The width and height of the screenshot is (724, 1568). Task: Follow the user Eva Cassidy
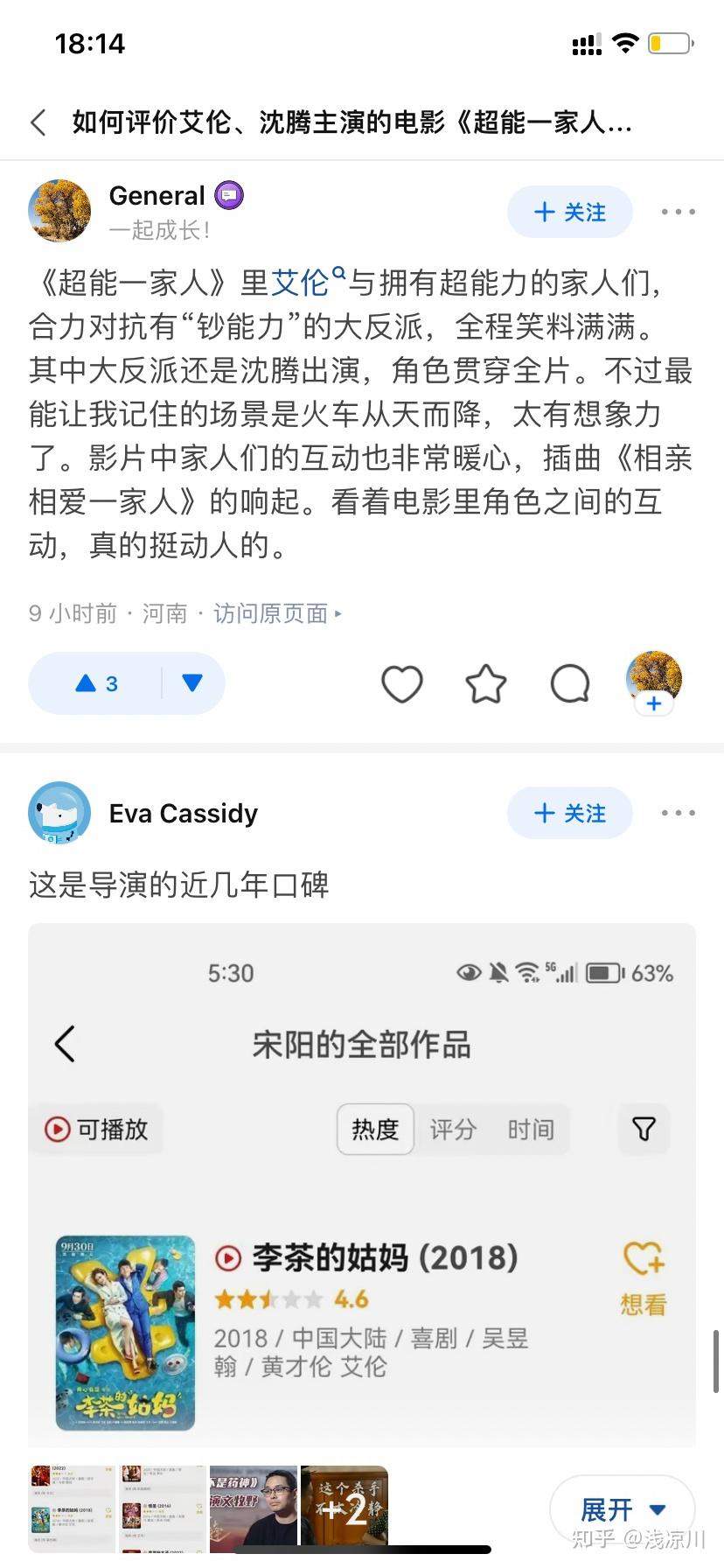(569, 814)
